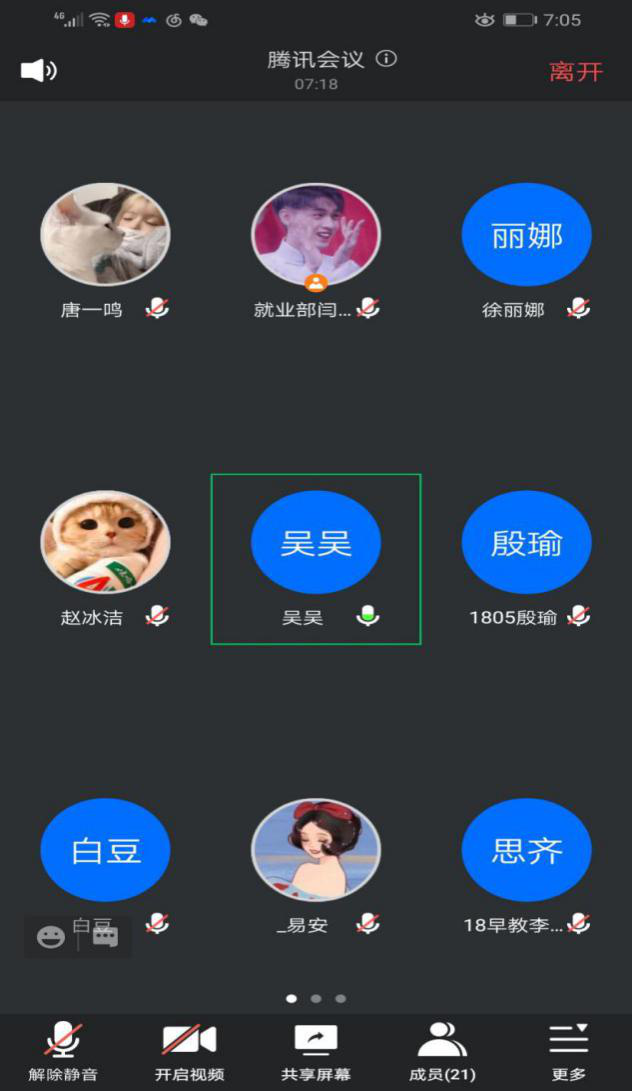
Task: Toggle the speaker audio icon
Action: pos(38,71)
